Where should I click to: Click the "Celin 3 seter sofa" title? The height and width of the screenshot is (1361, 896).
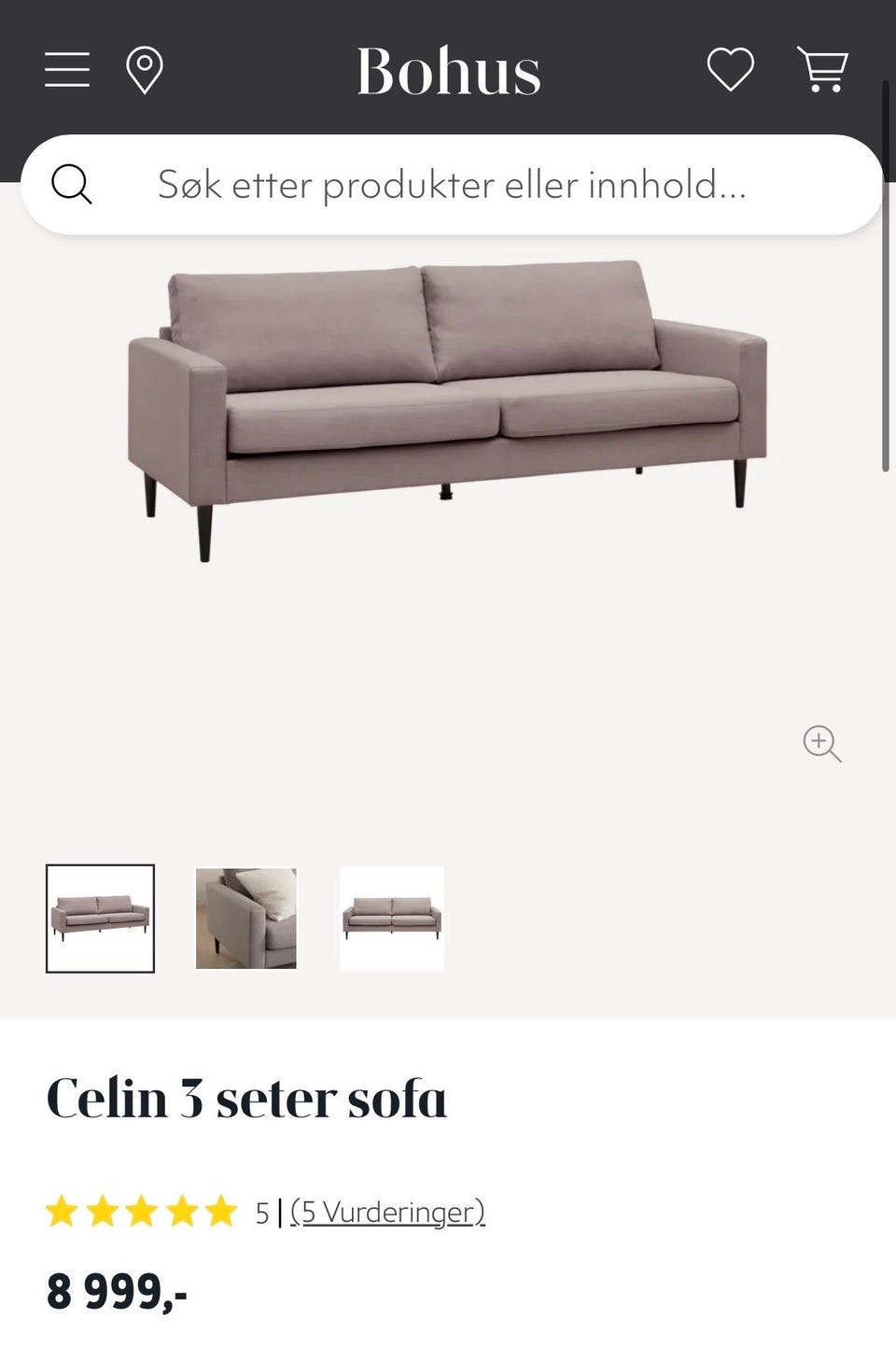pyautogui.click(x=247, y=1098)
